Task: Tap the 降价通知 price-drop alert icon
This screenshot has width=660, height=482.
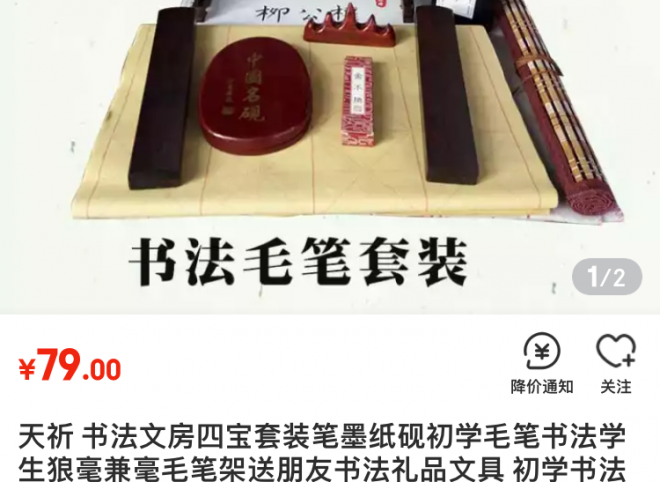Action: coord(542,353)
